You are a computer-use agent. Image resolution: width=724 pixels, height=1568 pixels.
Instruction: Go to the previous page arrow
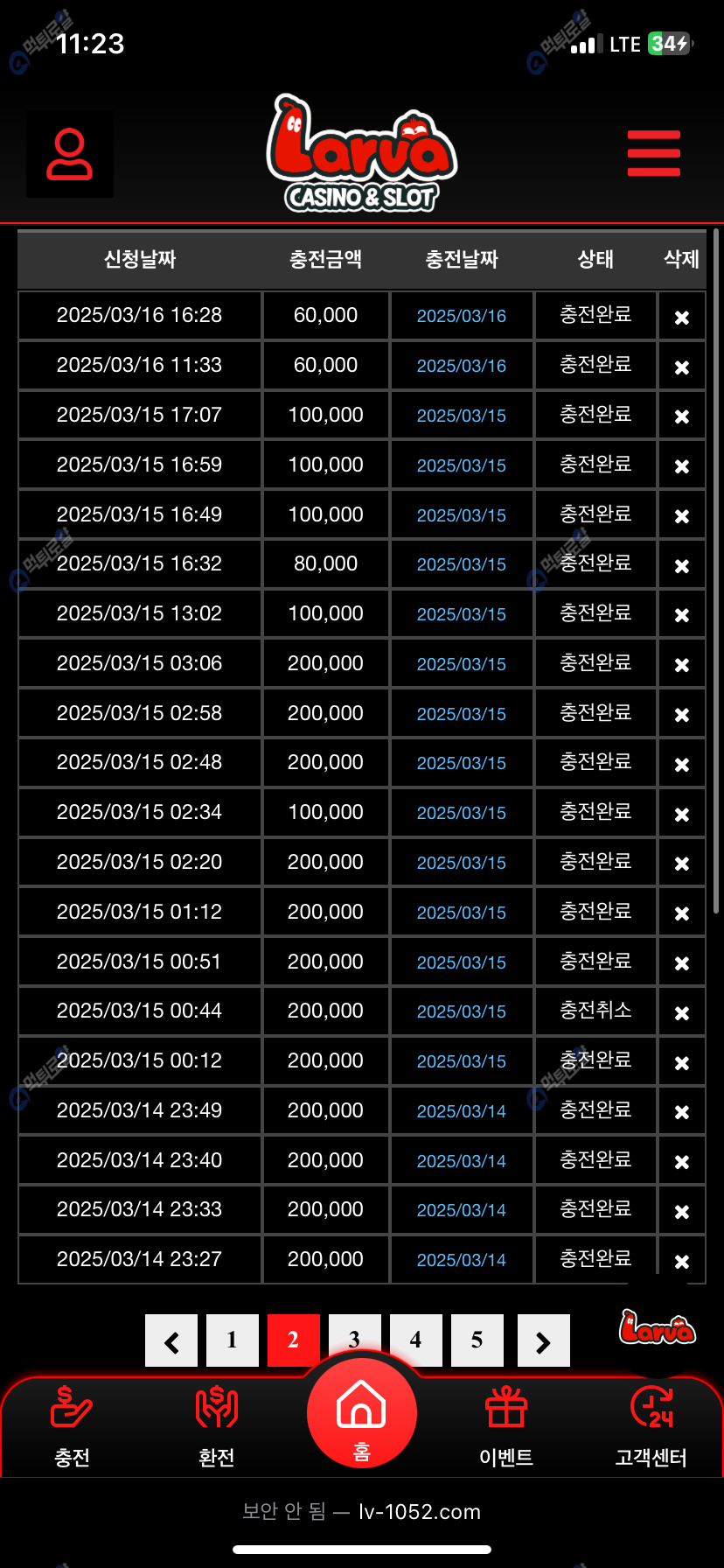point(171,1340)
